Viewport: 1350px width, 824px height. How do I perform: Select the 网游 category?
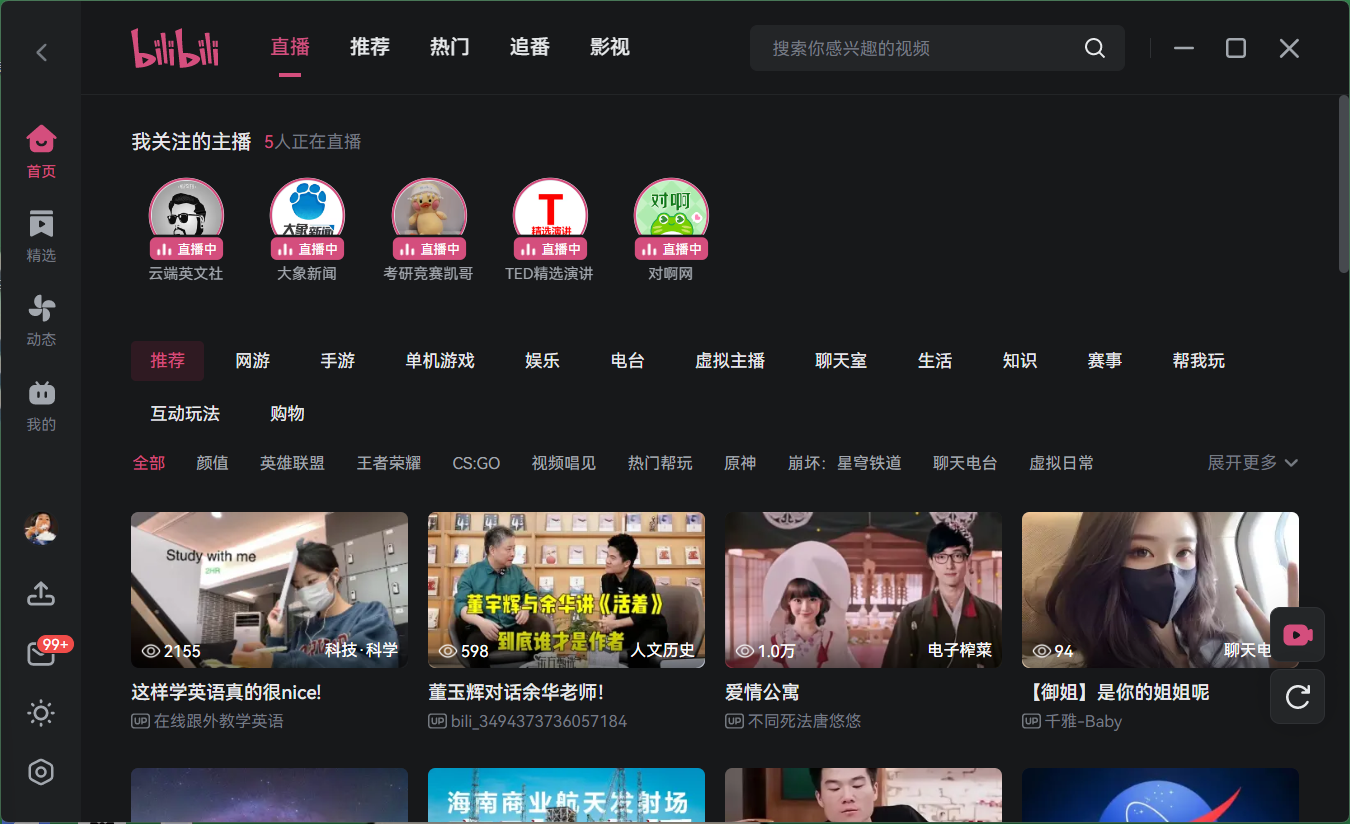[x=252, y=361]
